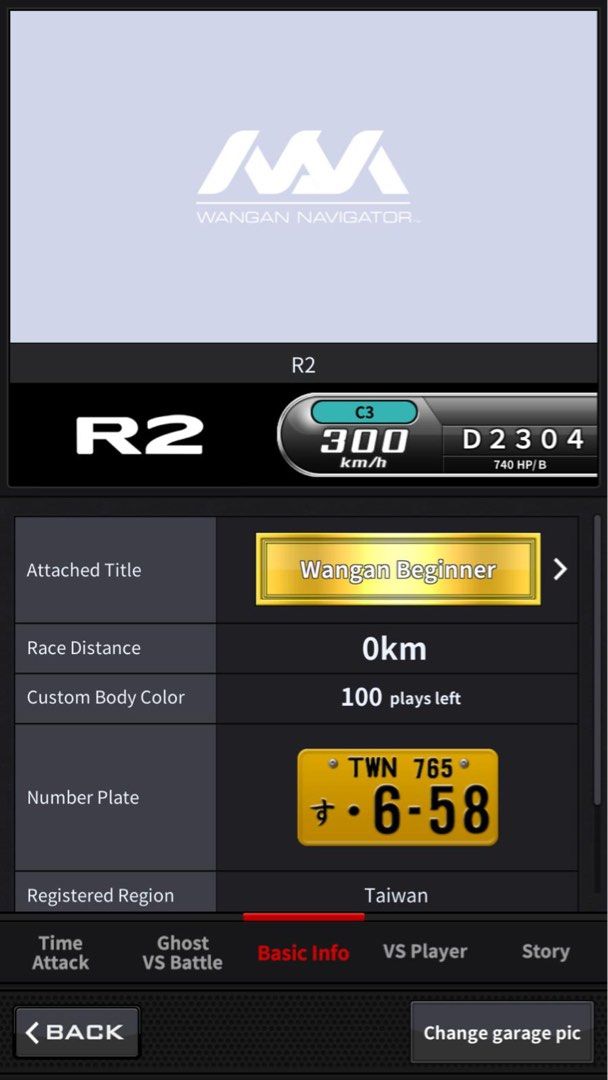Viewport: 608px width, 1080px height.
Task: Open the Ghost VS Battle tab
Action: coord(182,952)
